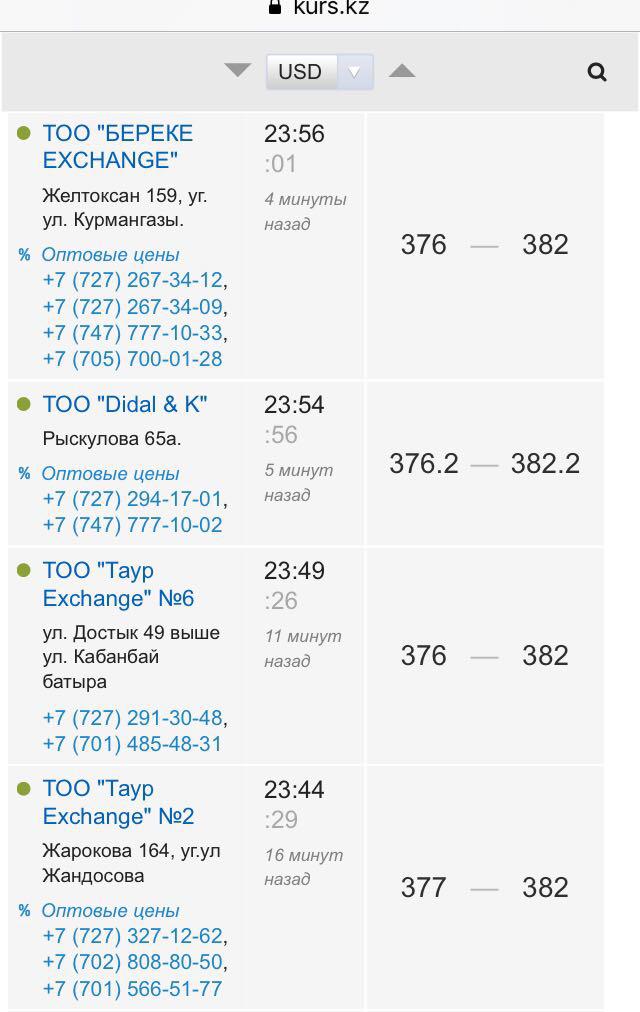This screenshot has height=1012, width=640.
Task: View Оптовые цены for Didal & K
Action: pyautogui.click(x=110, y=474)
